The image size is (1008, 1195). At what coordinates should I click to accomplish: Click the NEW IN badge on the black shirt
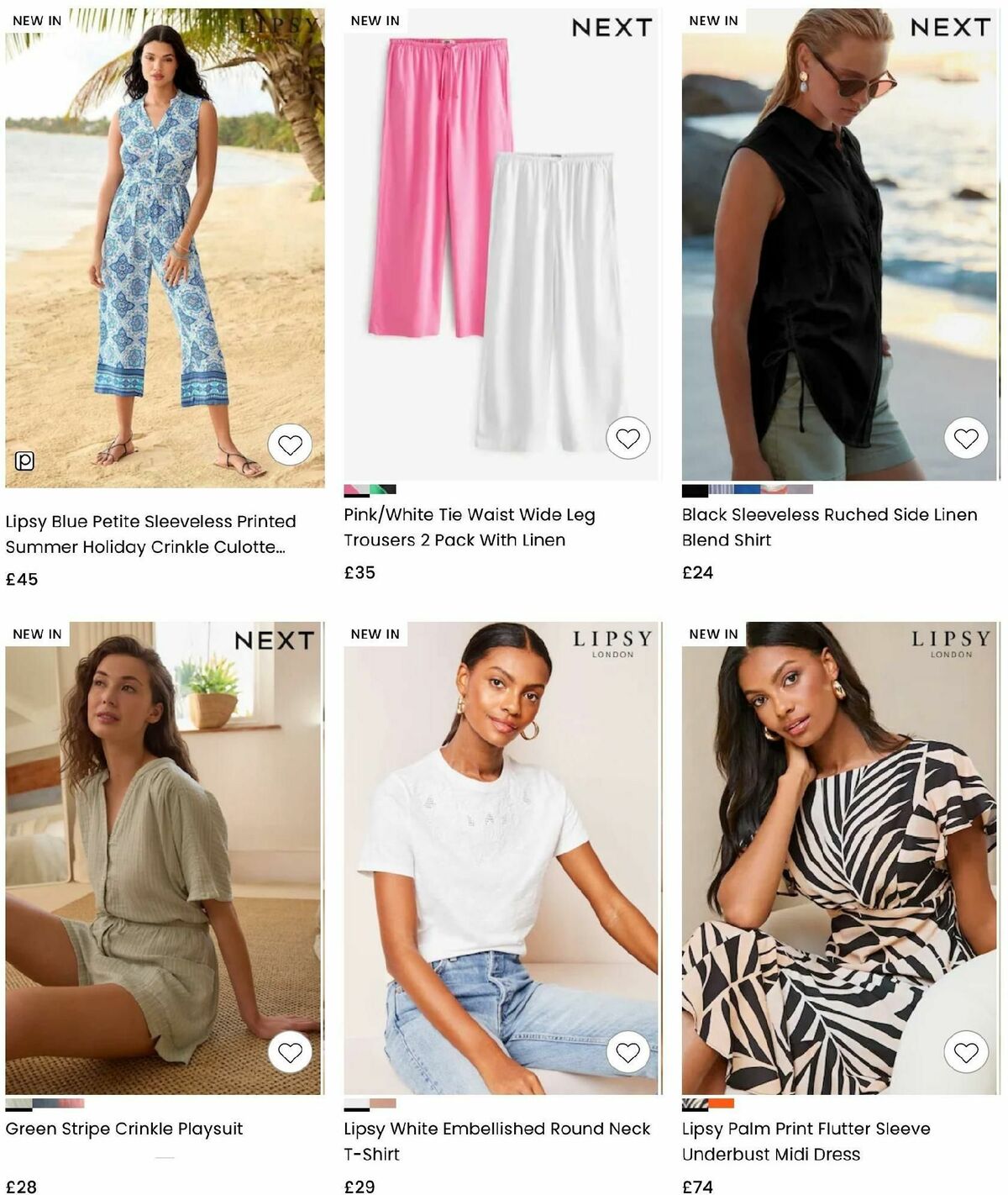(x=711, y=20)
